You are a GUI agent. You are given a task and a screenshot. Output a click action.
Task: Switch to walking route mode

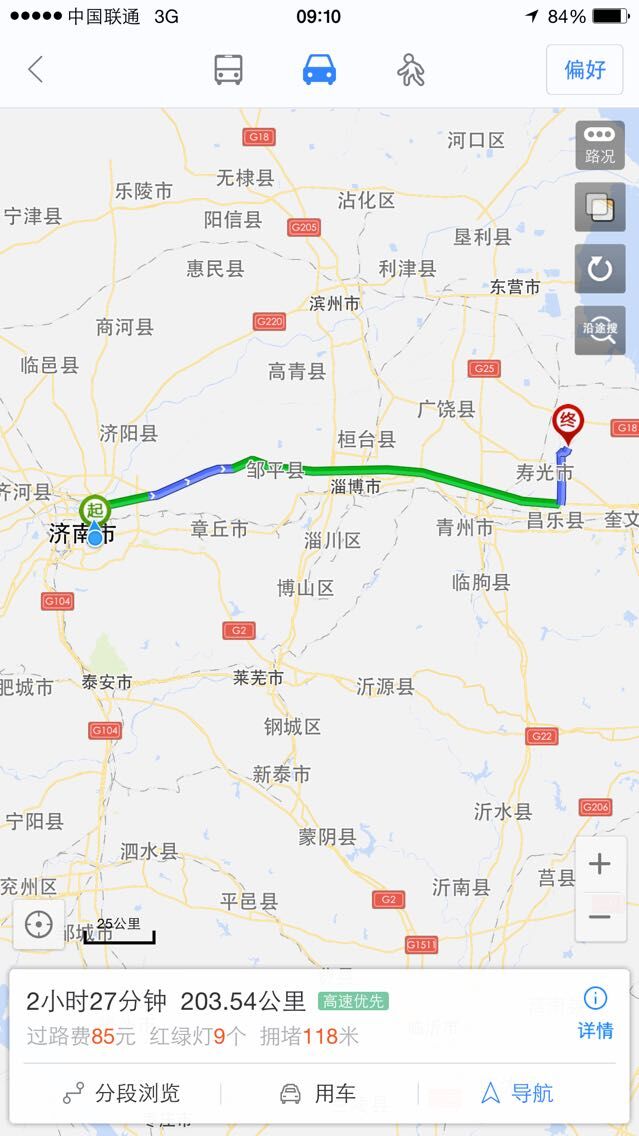(x=411, y=70)
